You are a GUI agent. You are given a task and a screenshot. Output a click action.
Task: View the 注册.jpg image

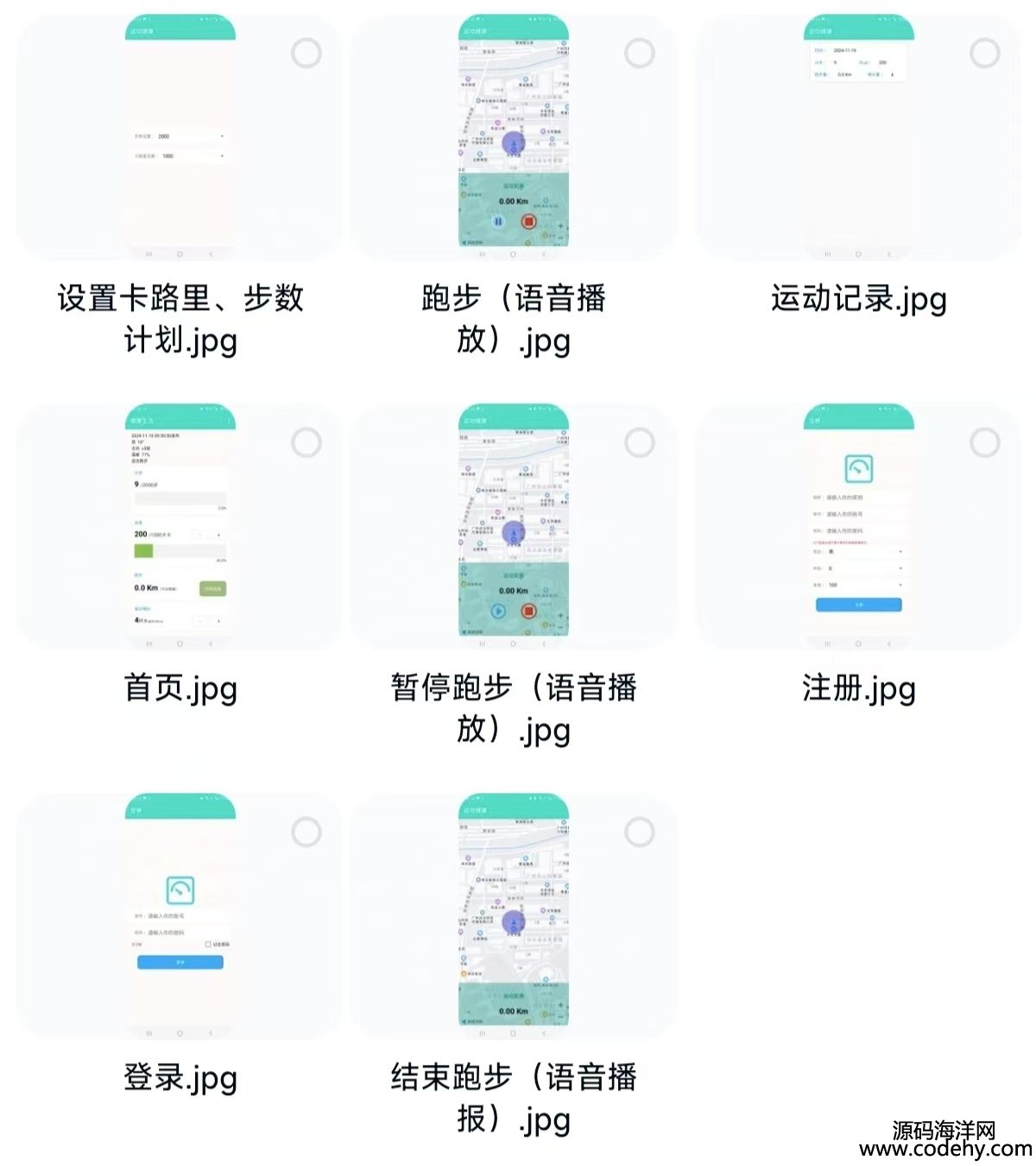tap(858, 523)
